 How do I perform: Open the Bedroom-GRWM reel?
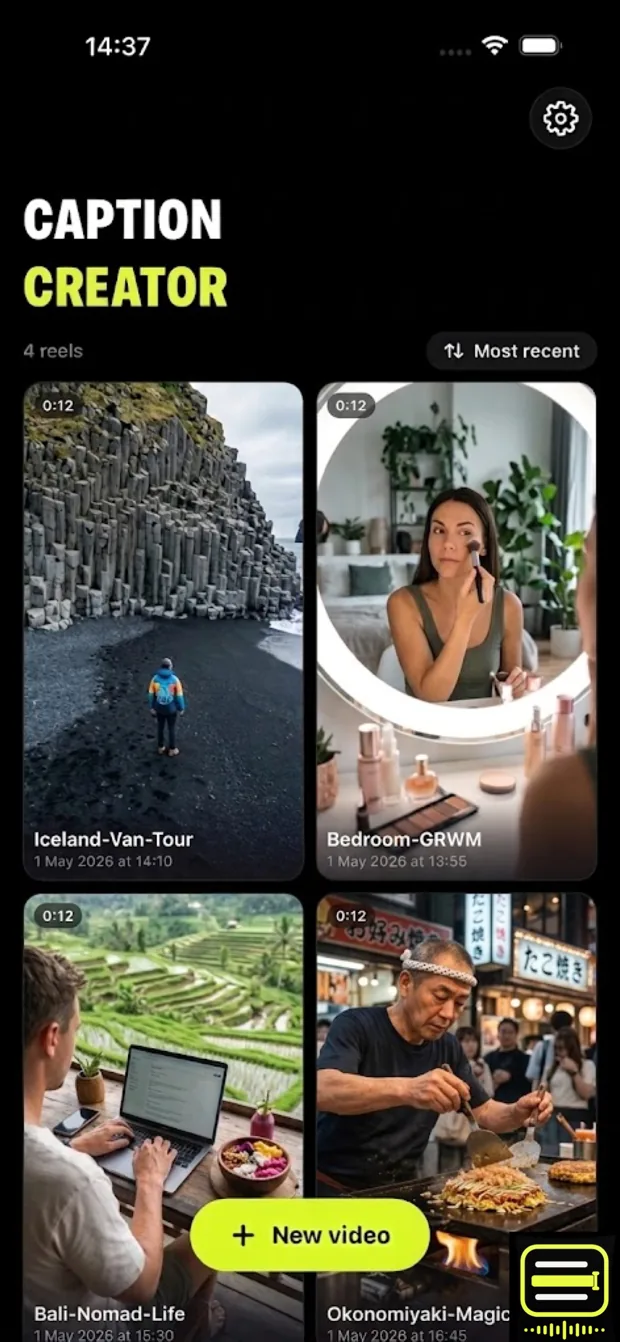pos(457,631)
